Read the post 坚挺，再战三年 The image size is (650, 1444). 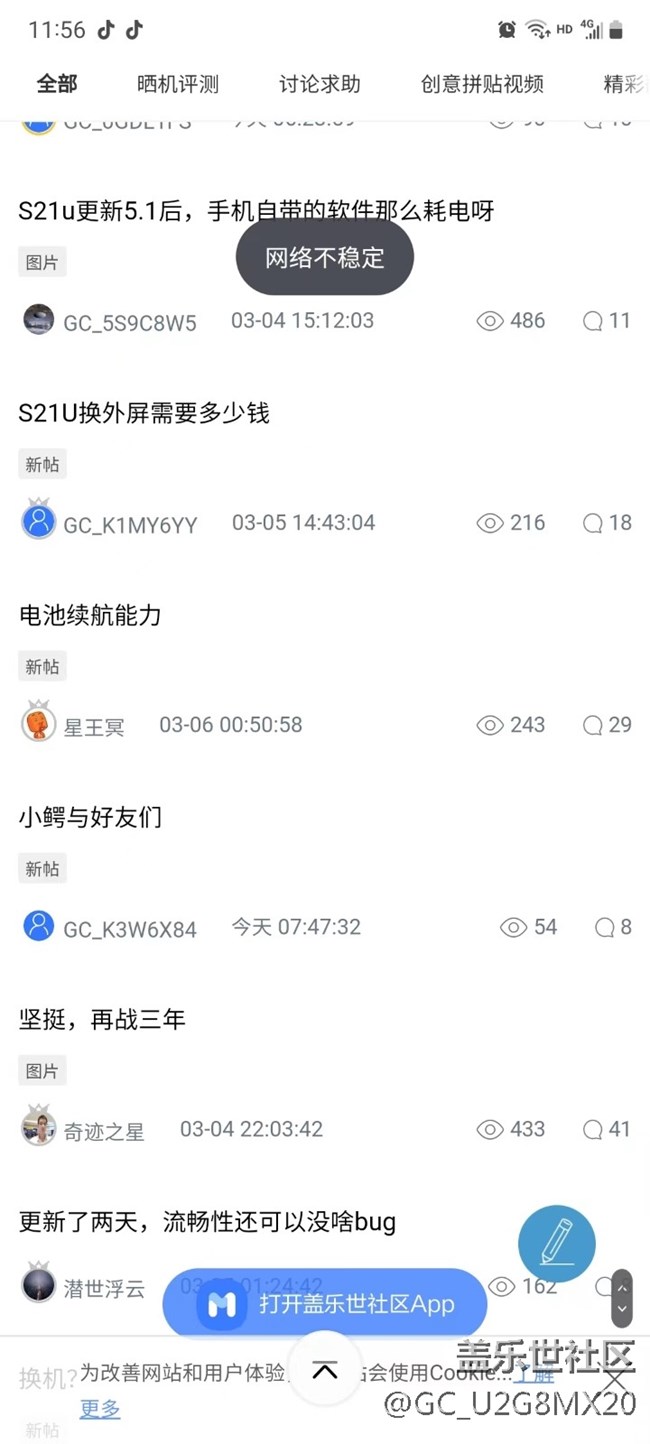tap(102, 1019)
